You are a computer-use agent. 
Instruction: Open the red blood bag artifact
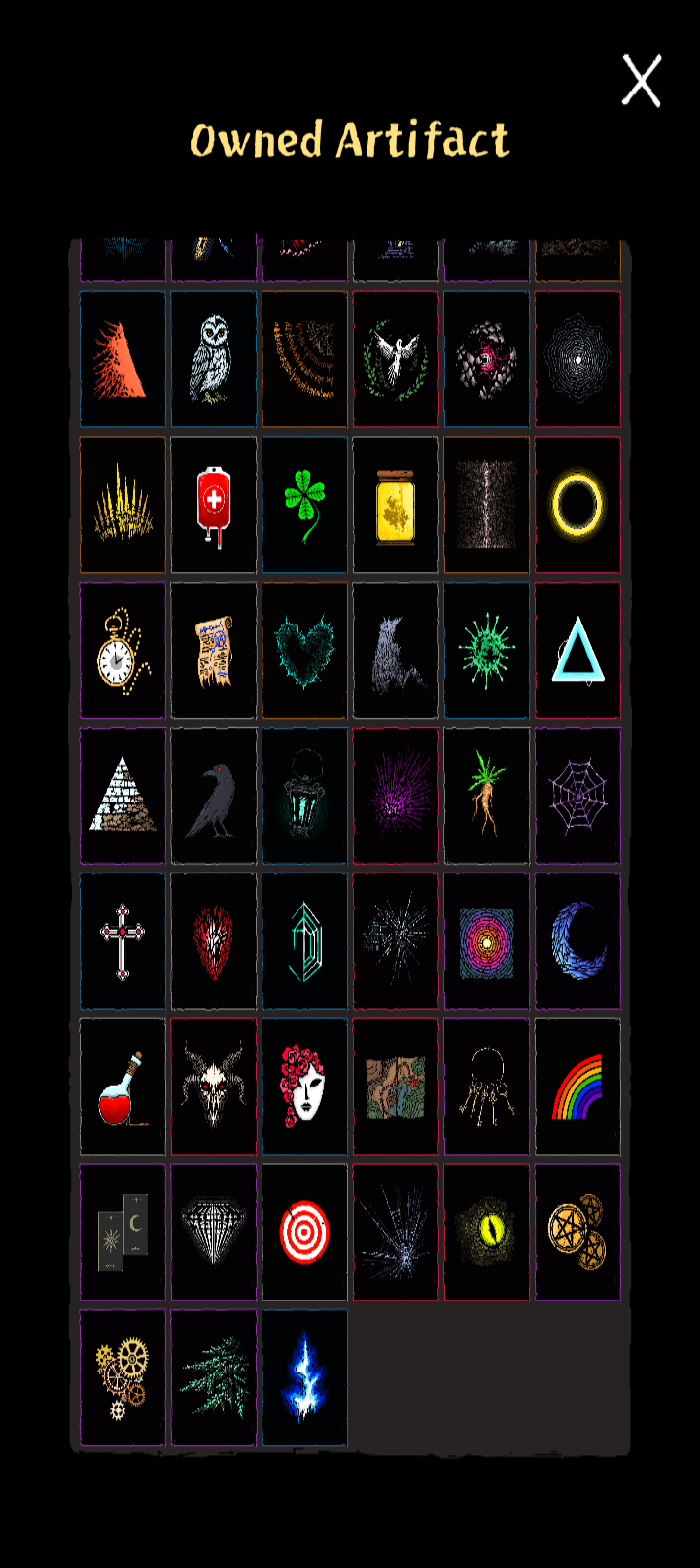pos(213,505)
